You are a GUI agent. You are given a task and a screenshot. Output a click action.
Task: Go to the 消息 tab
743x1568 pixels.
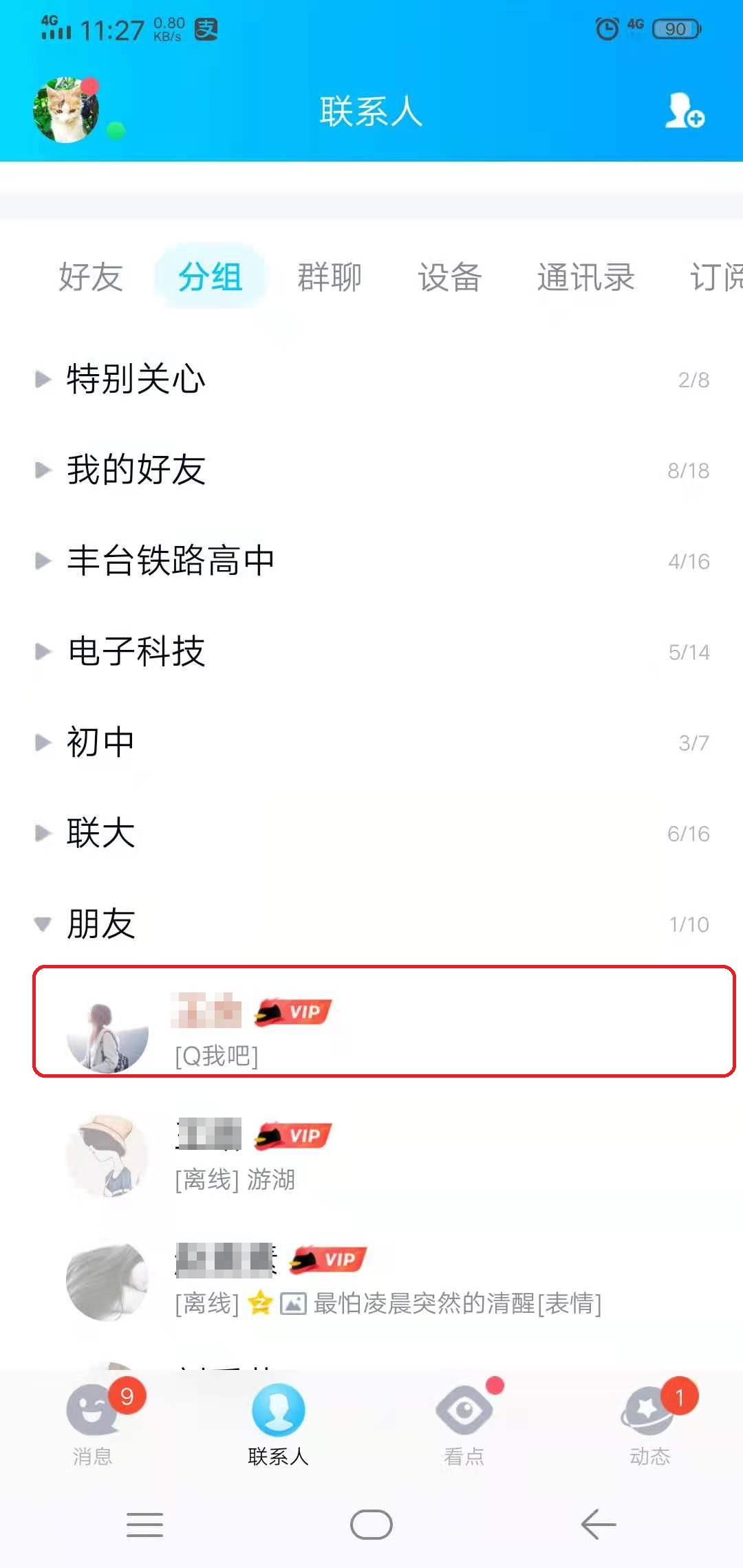coord(93,1425)
